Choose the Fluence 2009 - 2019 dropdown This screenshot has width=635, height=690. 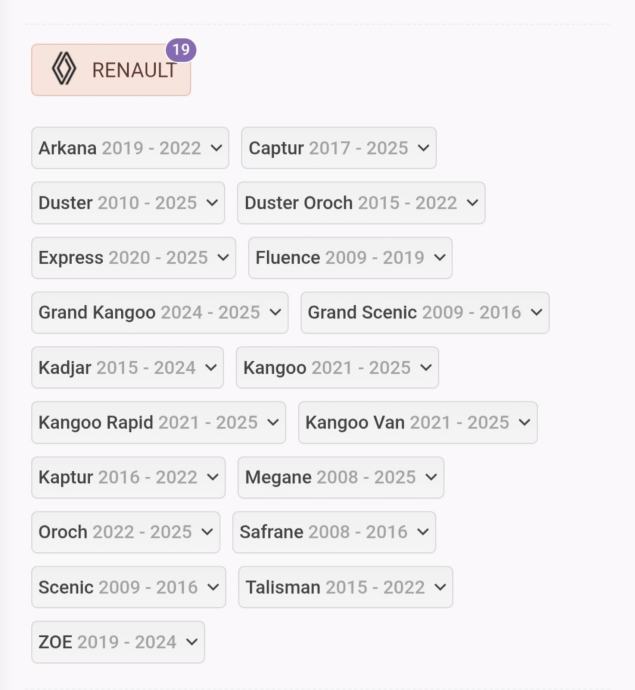point(350,258)
